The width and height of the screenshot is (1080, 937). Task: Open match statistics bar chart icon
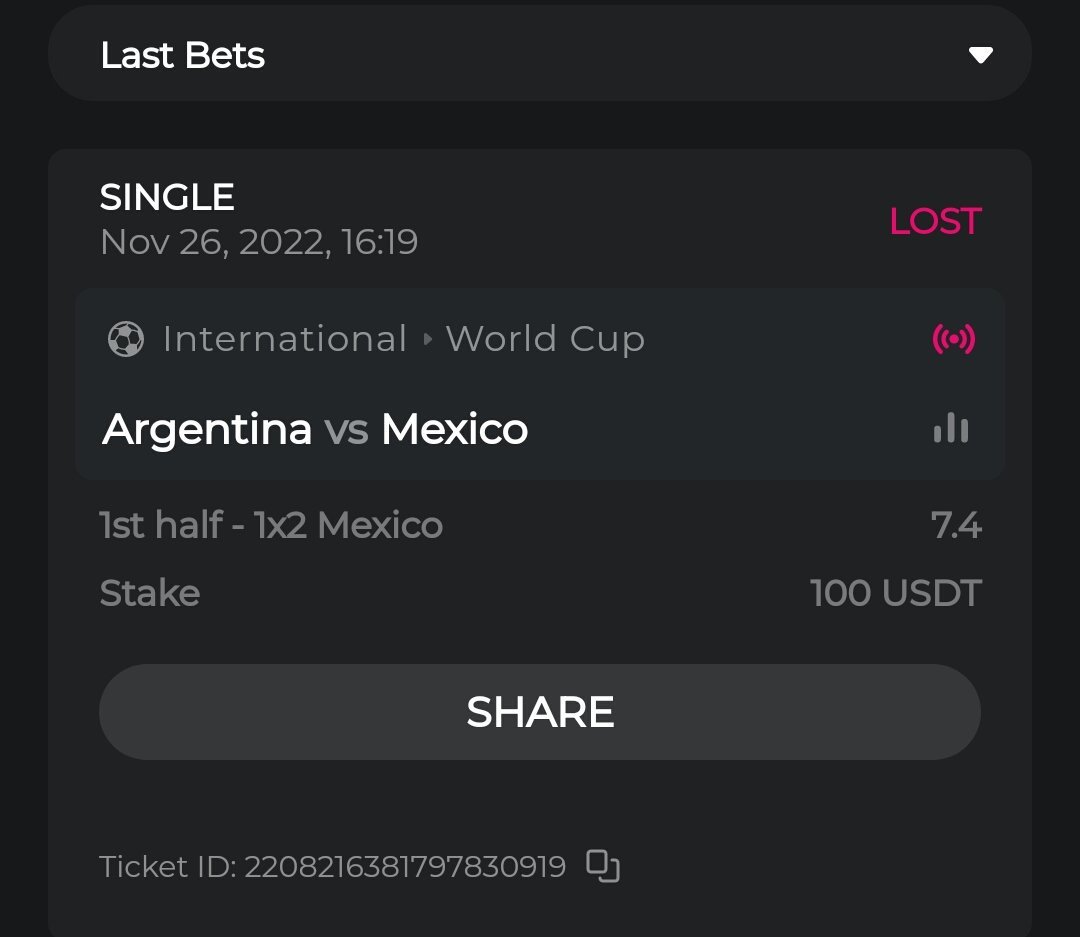[950, 428]
